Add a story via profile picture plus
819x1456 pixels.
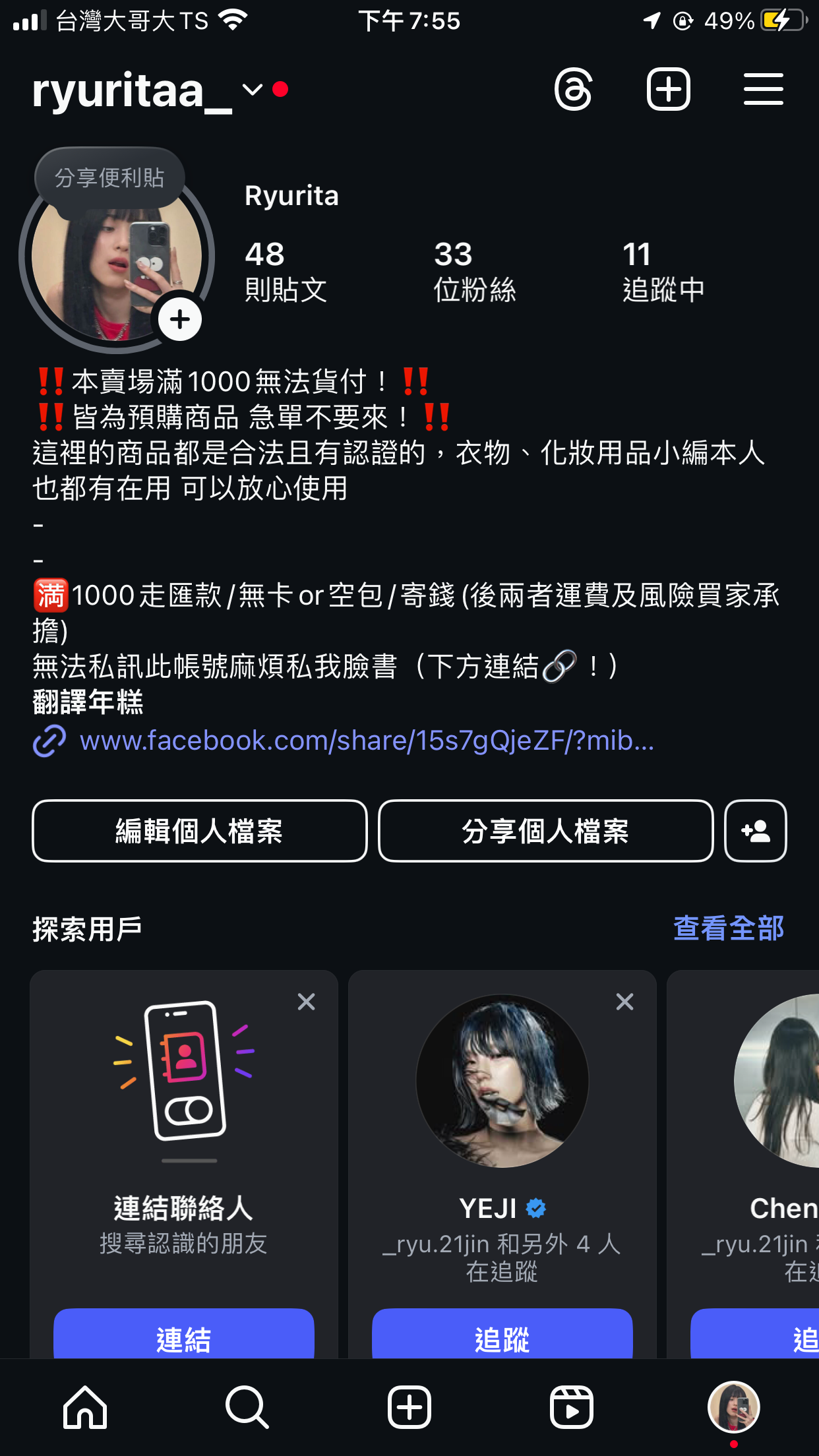coord(180,320)
